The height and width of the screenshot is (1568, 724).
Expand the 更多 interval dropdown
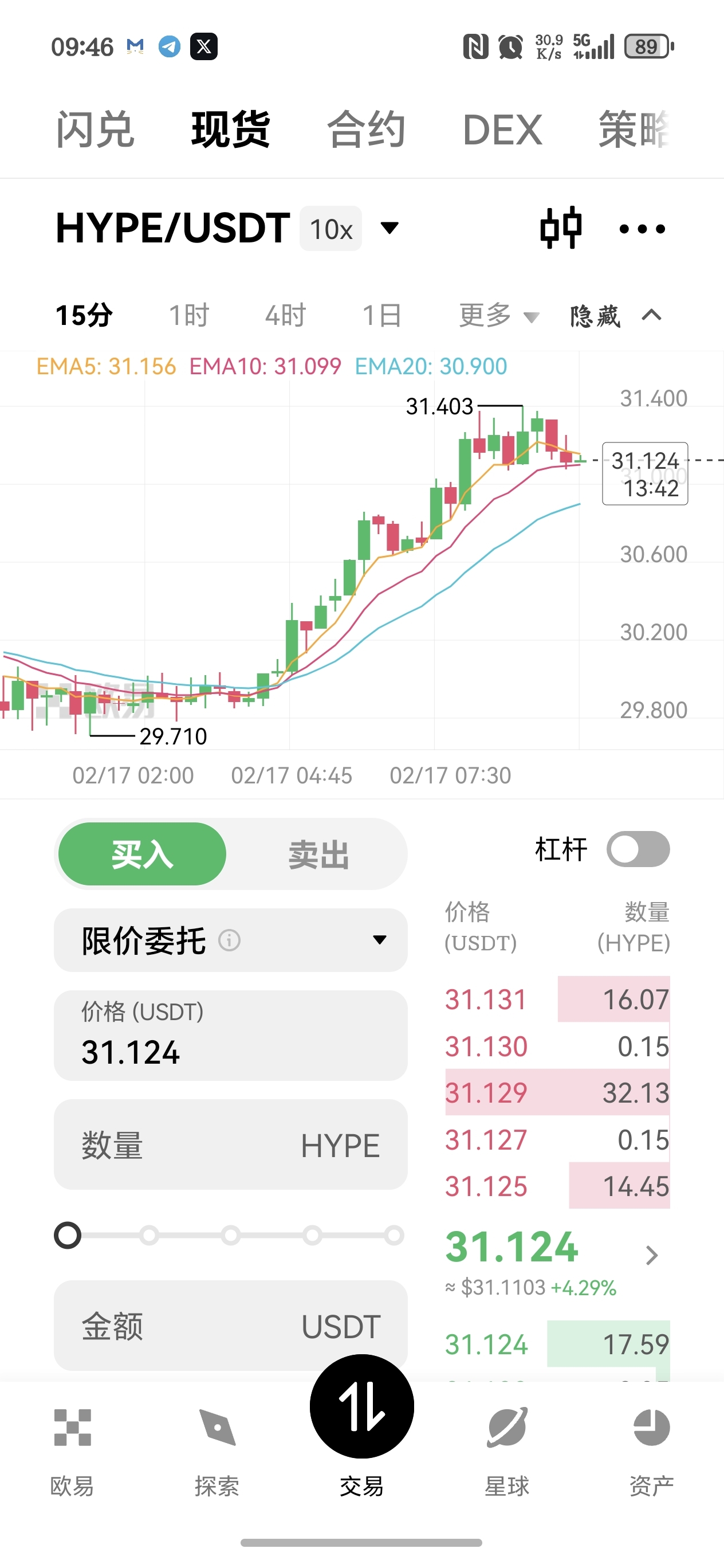point(498,315)
